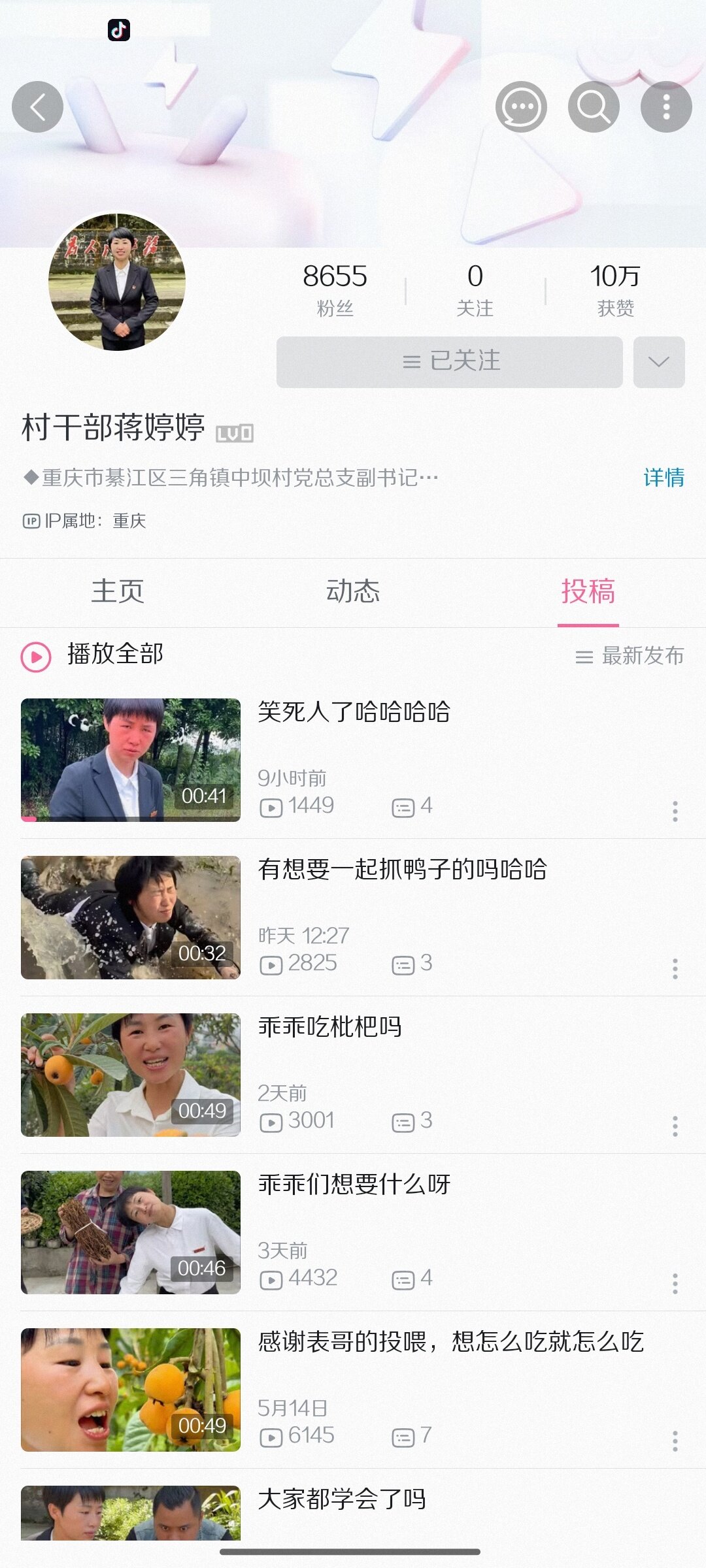Tap the 已关注 follow button
The image size is (706, 1568).
449,362
